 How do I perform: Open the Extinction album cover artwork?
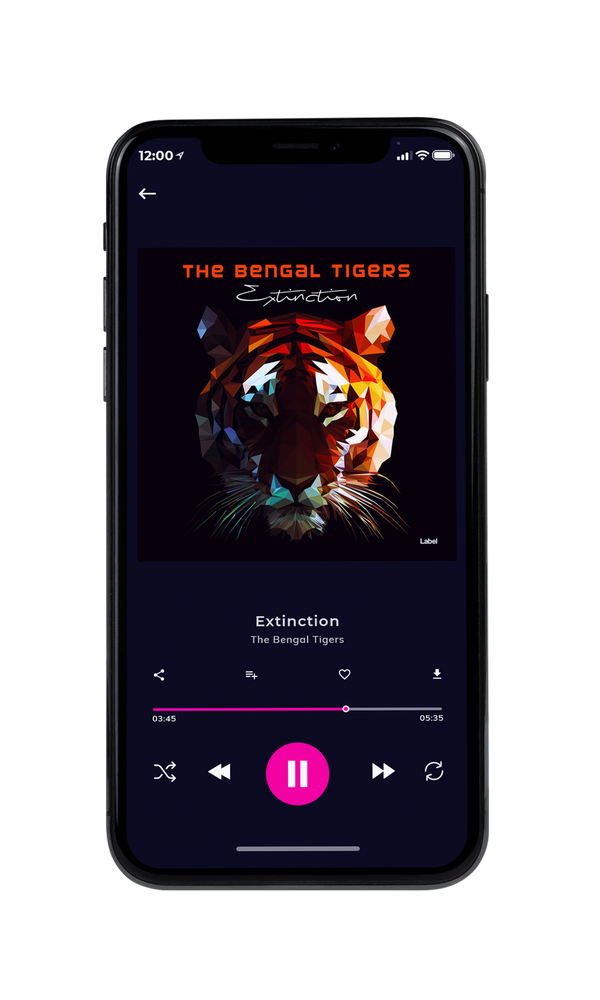click(297, 404)
